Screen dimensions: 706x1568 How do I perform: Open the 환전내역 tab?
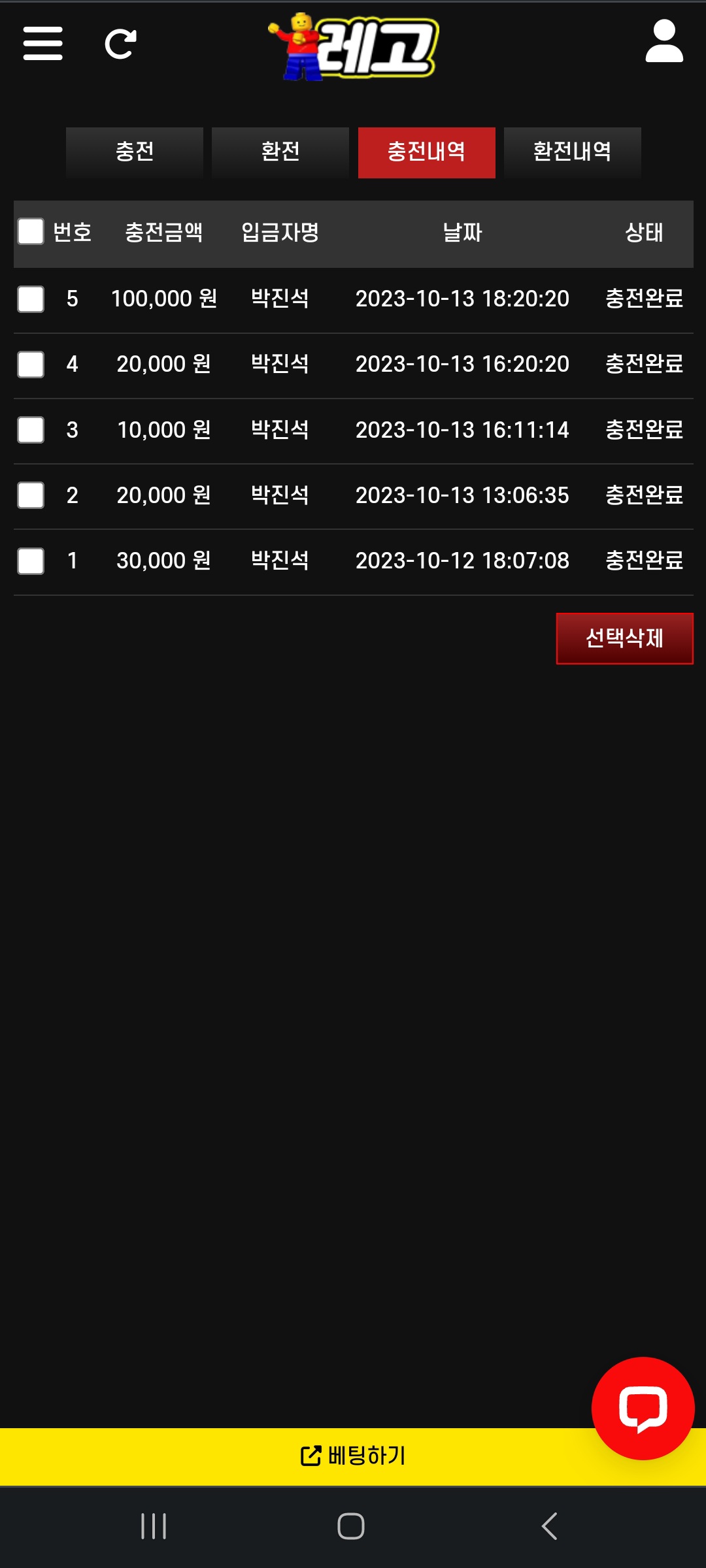pyautogui.click(x=572, y=152)
